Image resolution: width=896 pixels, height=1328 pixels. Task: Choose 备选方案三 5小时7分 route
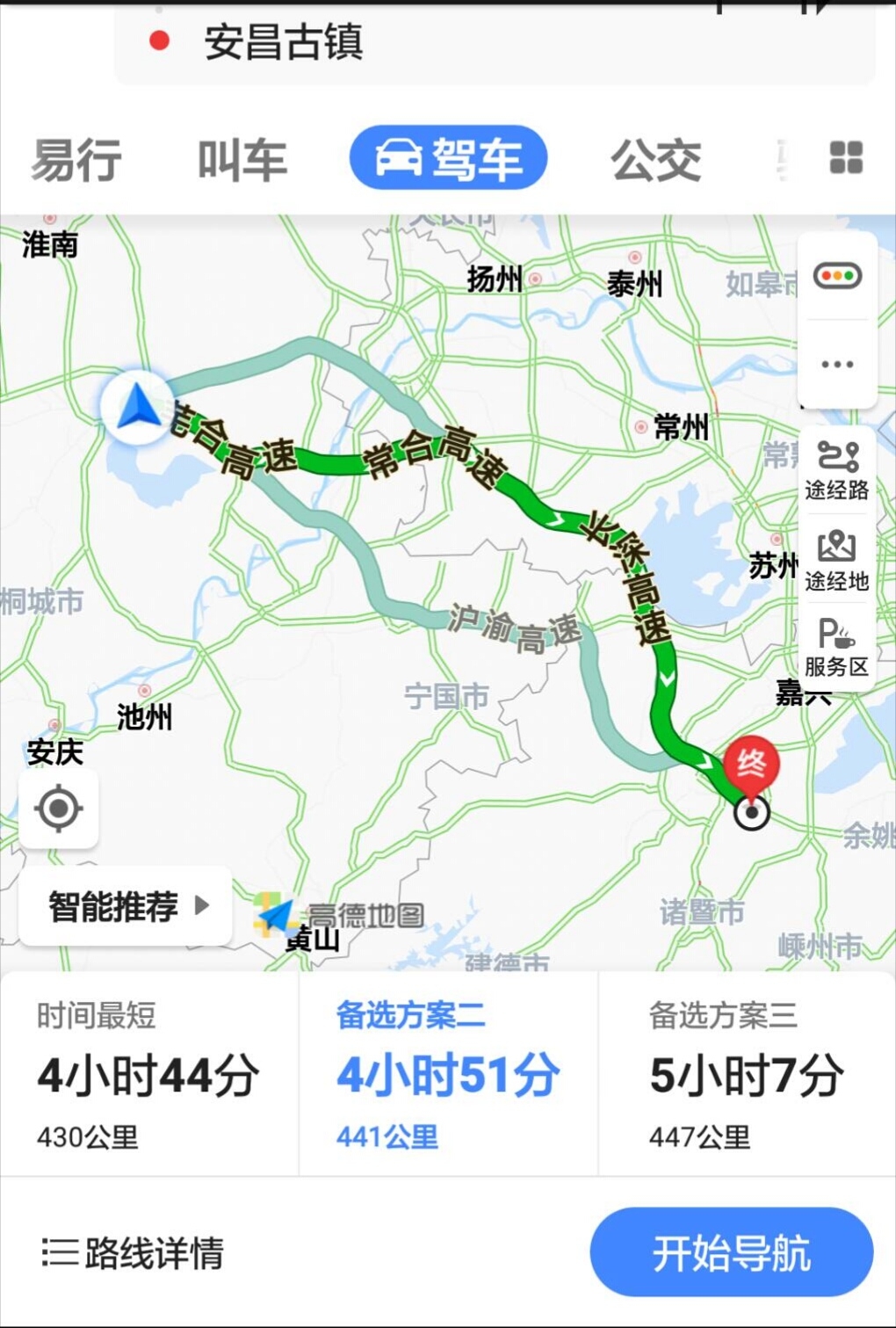[747, 1076]
